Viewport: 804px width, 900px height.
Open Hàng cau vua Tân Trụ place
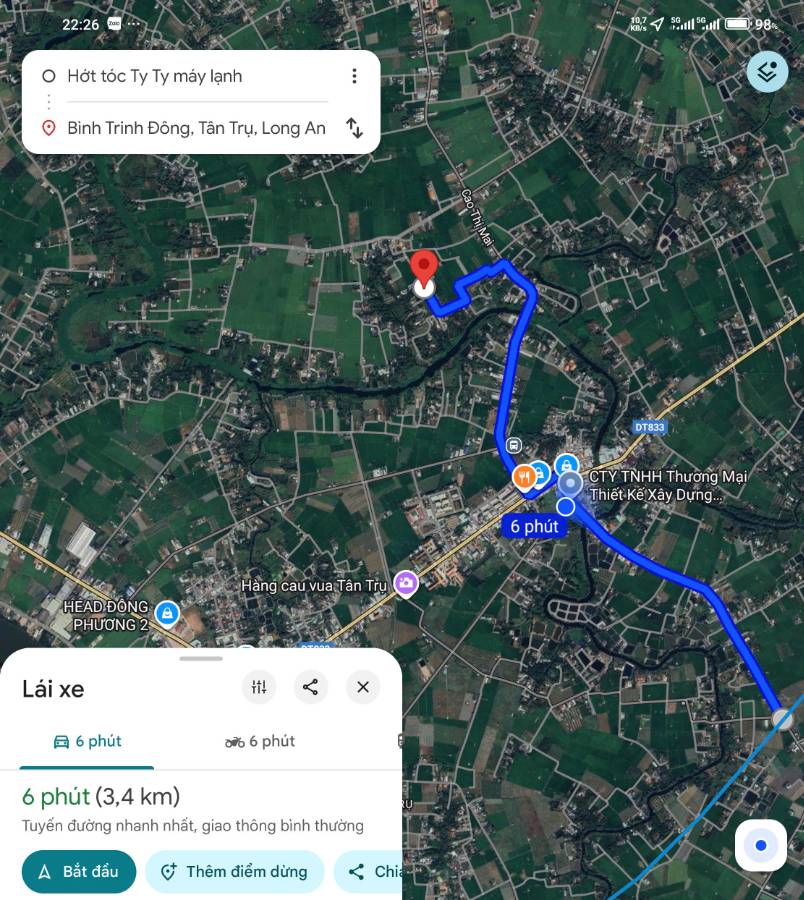pyautogui.click(x=405, y=583)
